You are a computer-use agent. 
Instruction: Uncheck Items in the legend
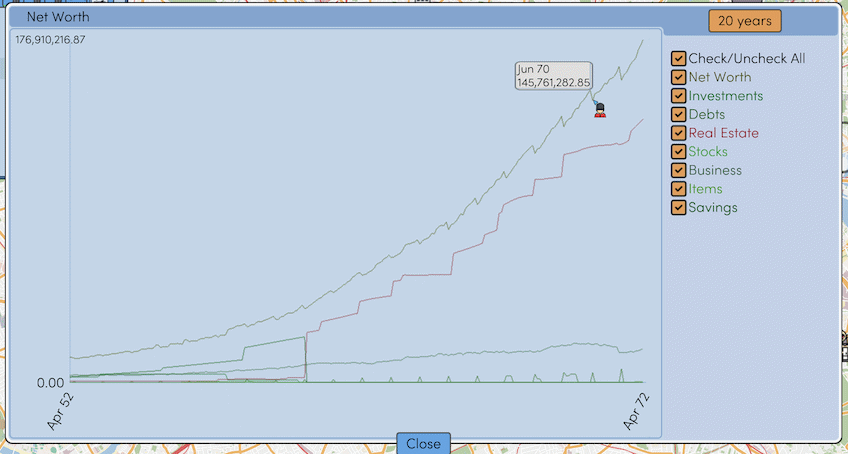678,189
